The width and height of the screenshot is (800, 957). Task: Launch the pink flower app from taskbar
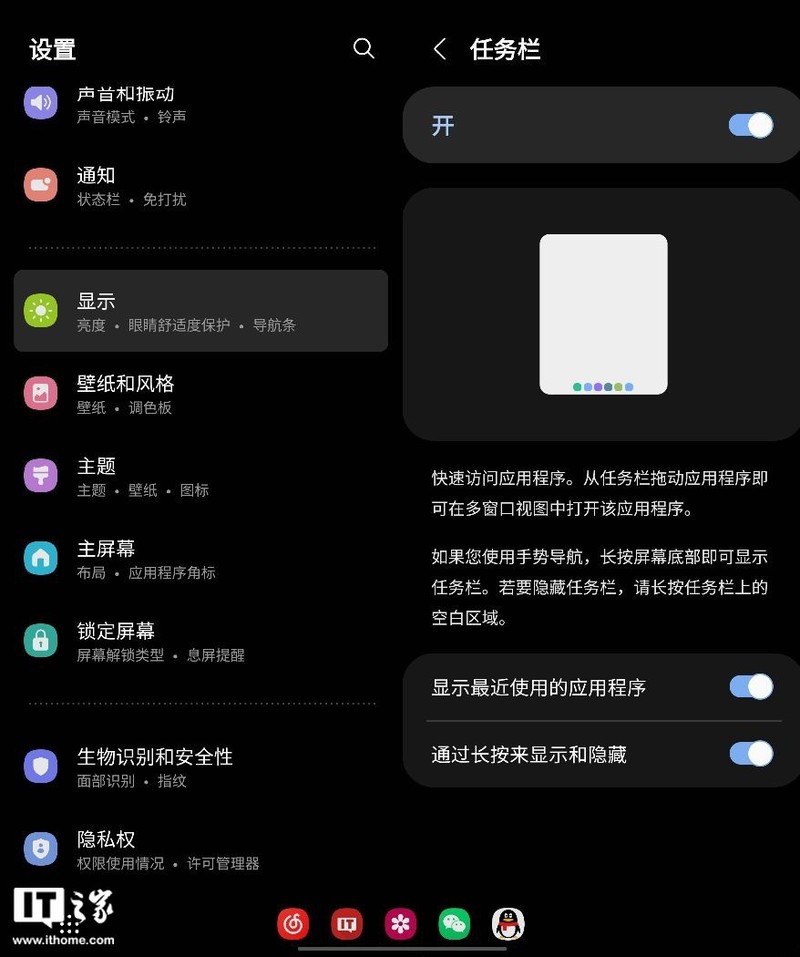click(401, 924)
